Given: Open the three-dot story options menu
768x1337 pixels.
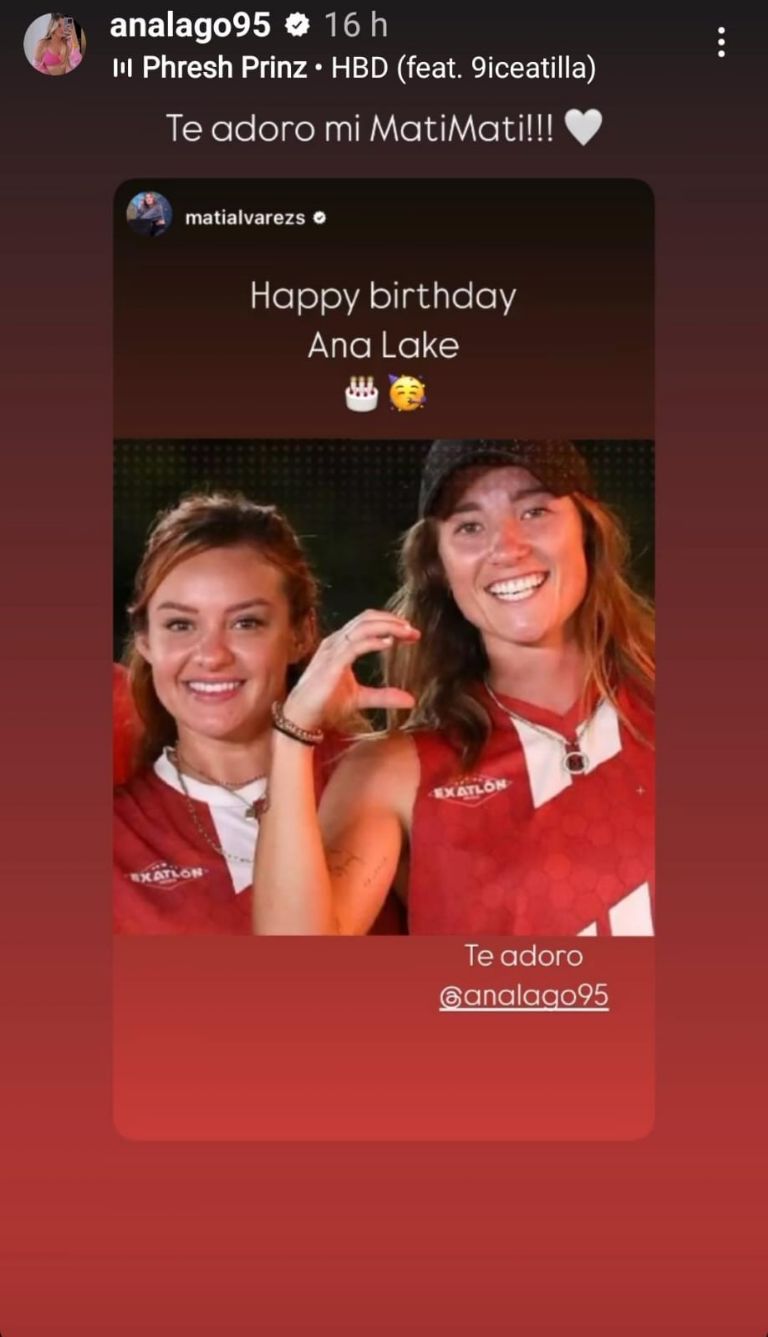Looking at the screenshot, I should pyautogui.click(x=721, y=42).
